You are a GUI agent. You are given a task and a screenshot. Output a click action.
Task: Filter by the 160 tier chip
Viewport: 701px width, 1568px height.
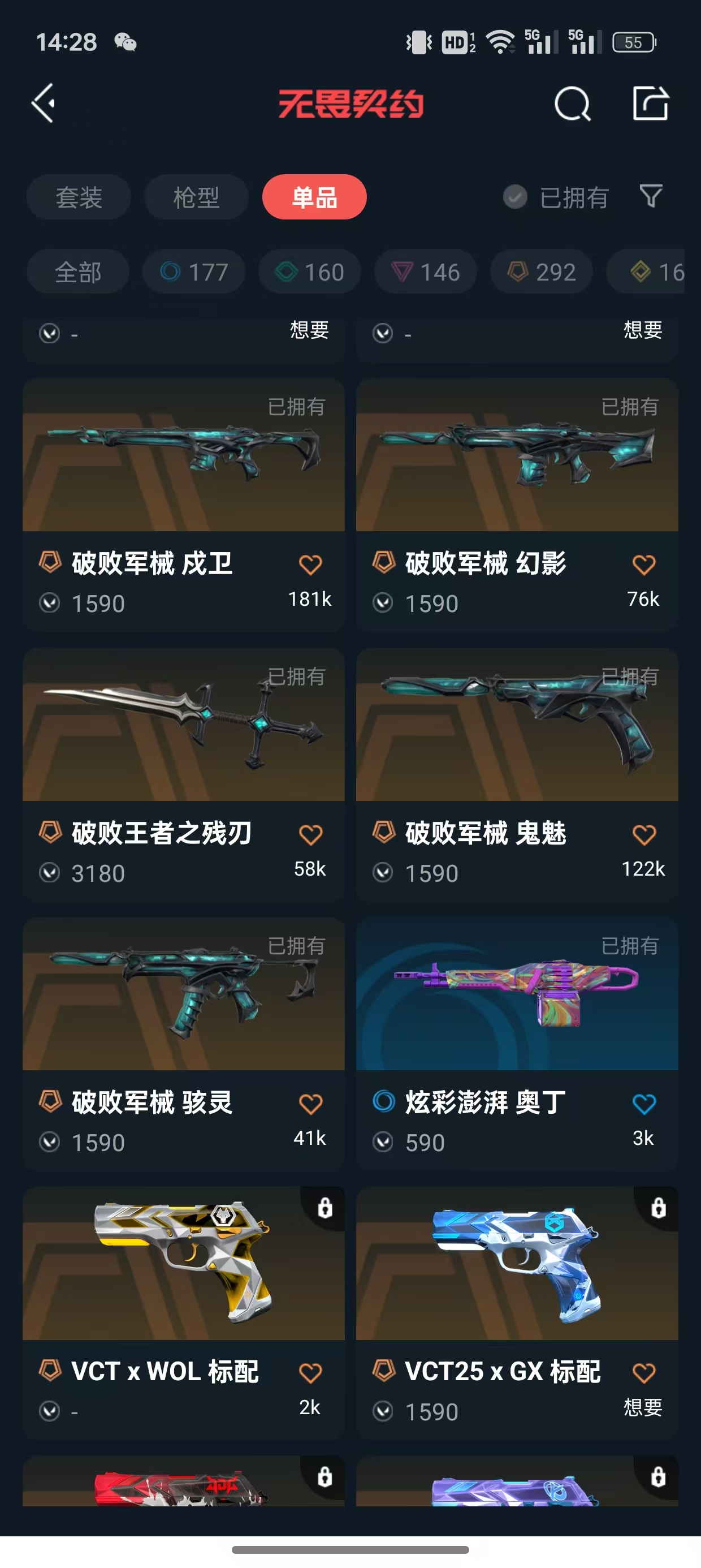click(x=310, y=272)
